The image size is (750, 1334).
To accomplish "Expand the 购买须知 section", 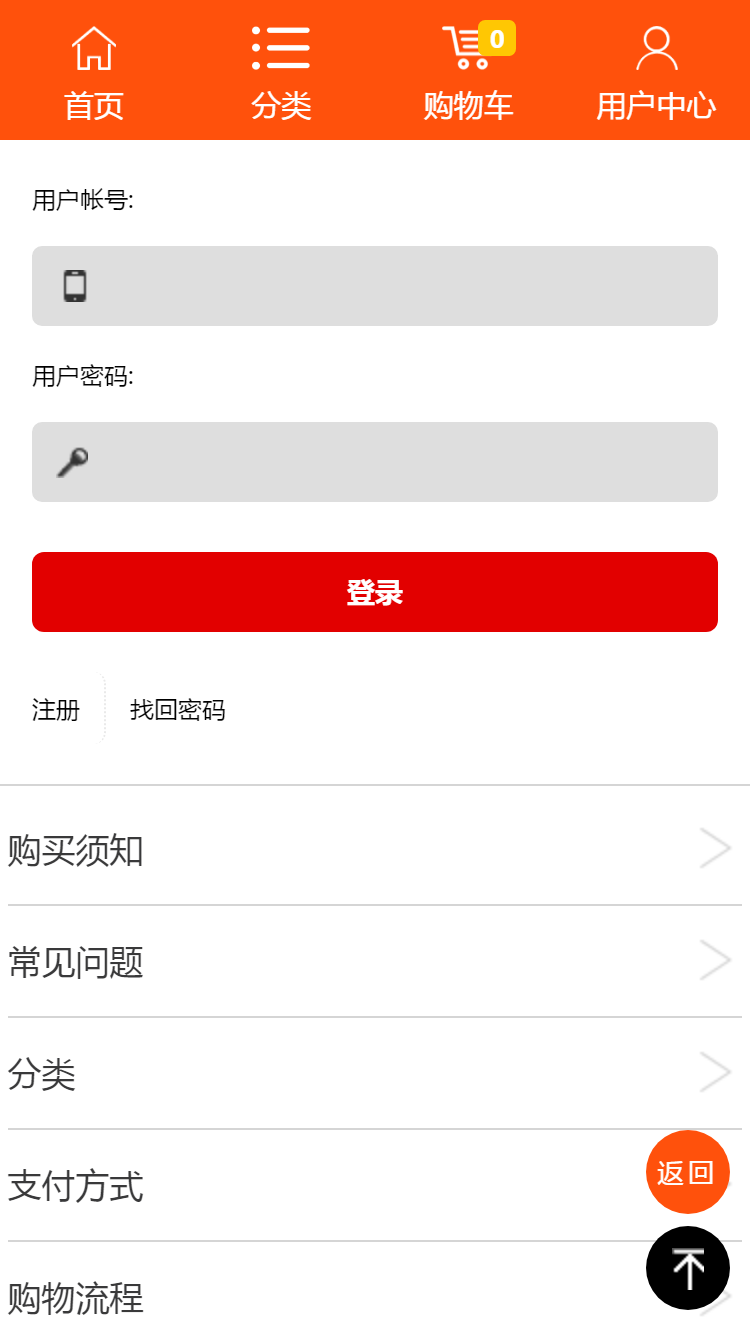I will coord(375,851).
